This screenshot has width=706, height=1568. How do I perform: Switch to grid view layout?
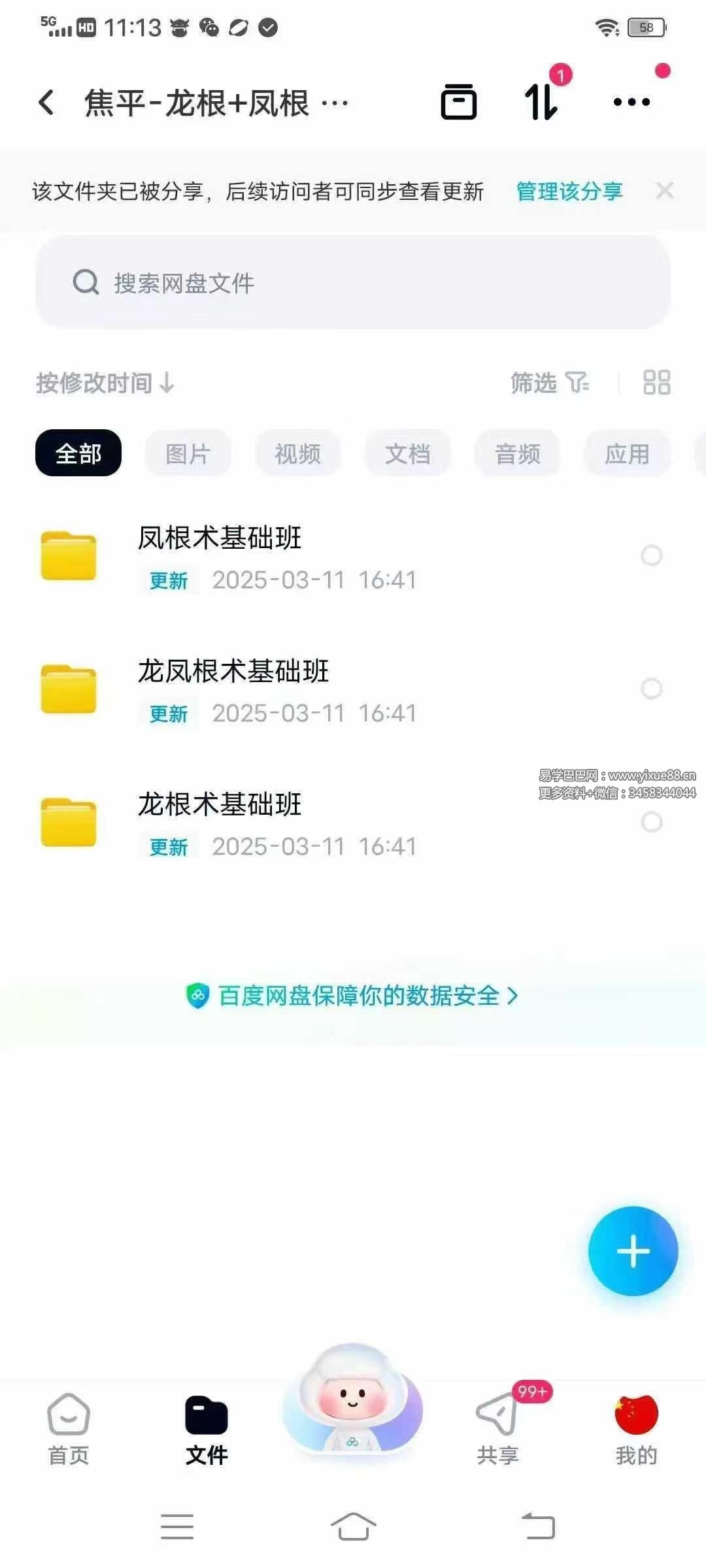(656, 383)
